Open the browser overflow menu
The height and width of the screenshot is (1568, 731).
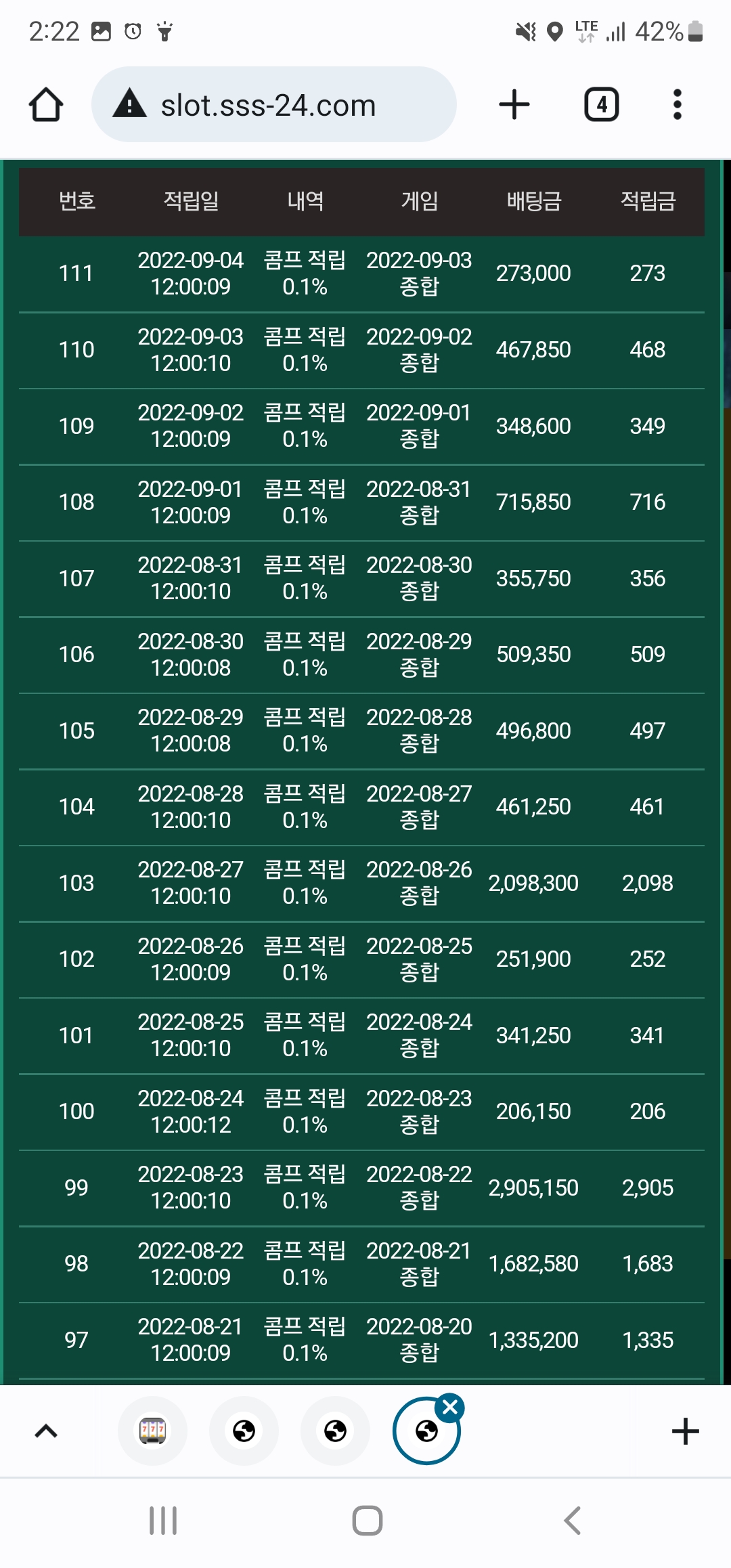pyautogui.click(x=677, y=105)
